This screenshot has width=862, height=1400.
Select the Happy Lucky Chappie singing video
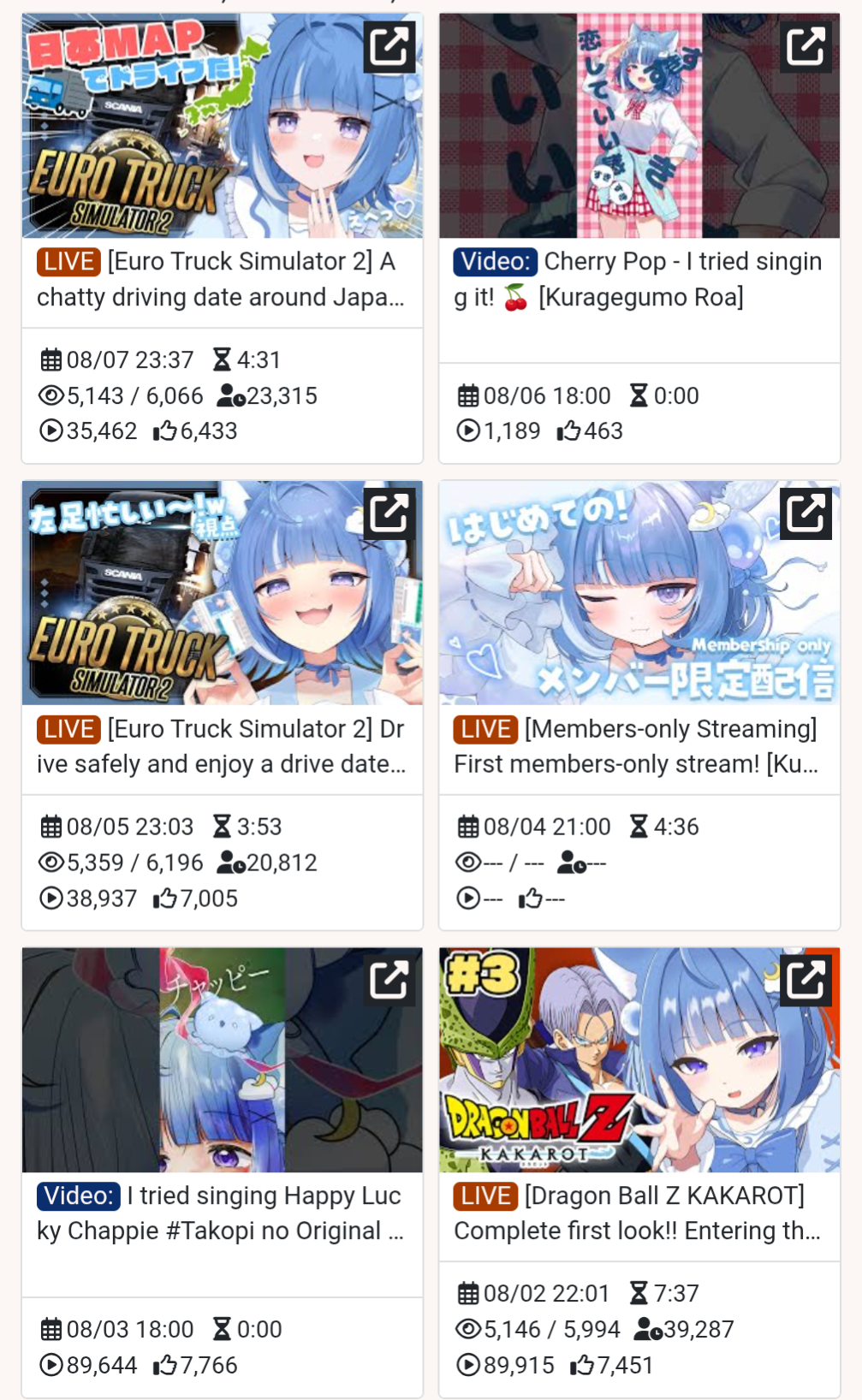click(x=221, y=1213)
